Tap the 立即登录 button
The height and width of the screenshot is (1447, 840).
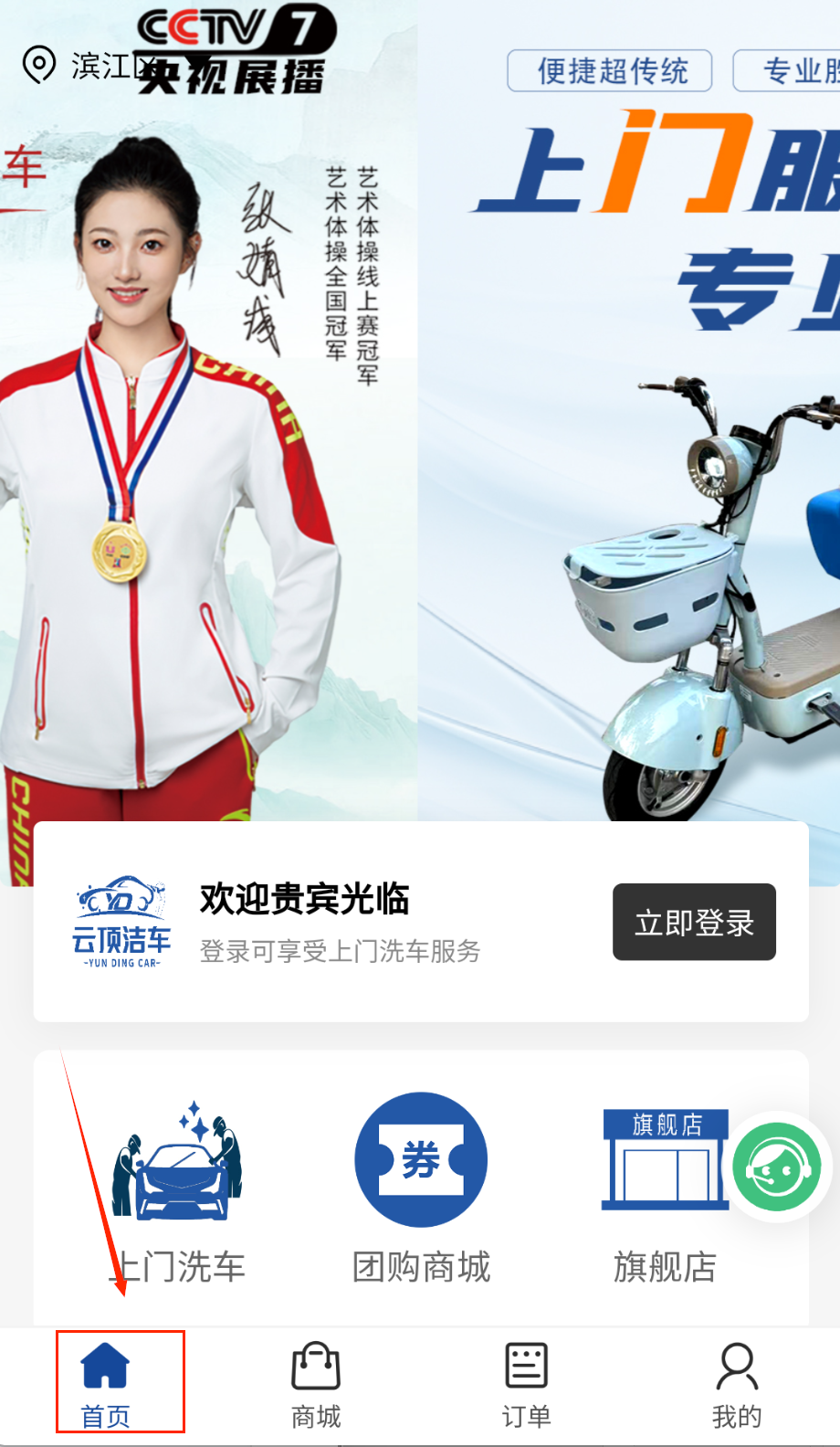pyautogui.click(x=694, y=922)
